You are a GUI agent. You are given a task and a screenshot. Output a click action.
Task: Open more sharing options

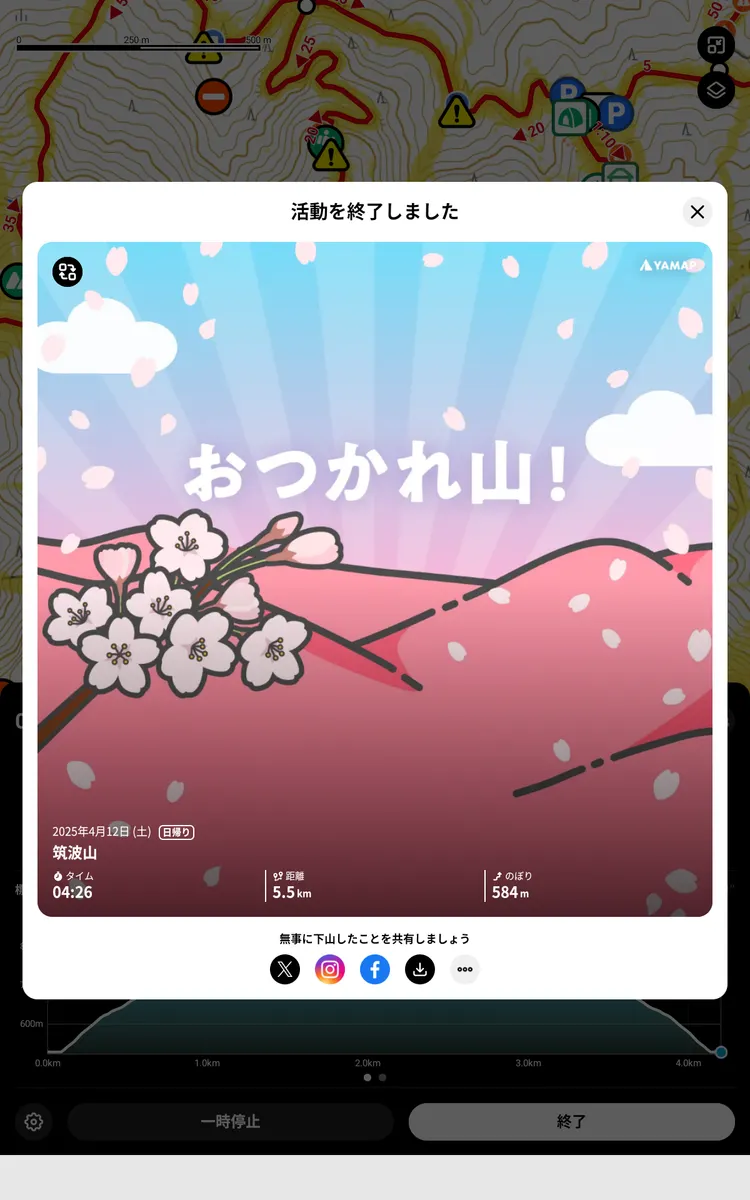(465, 969)
